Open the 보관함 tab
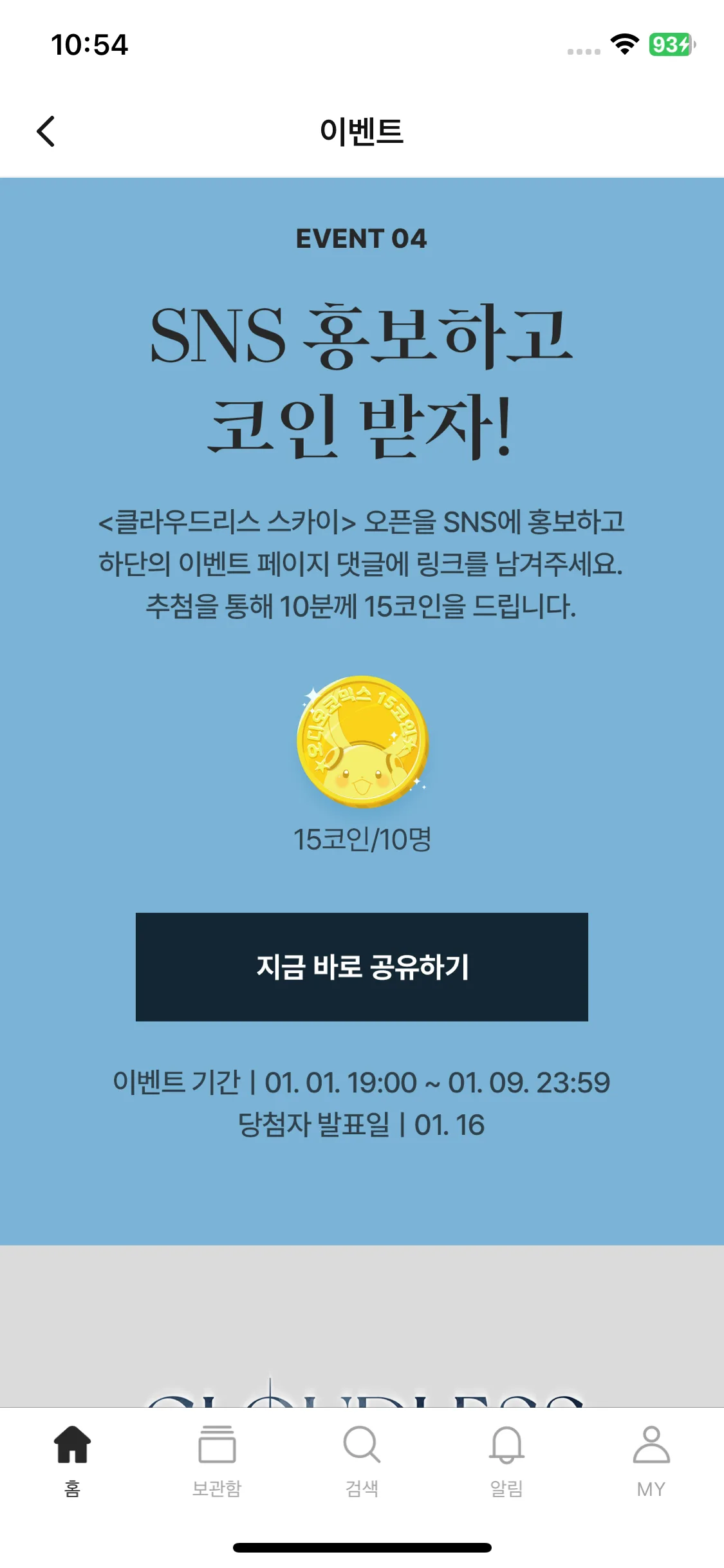The width and height of the screenshot is (724, 1568). (x=217, y=1460)
